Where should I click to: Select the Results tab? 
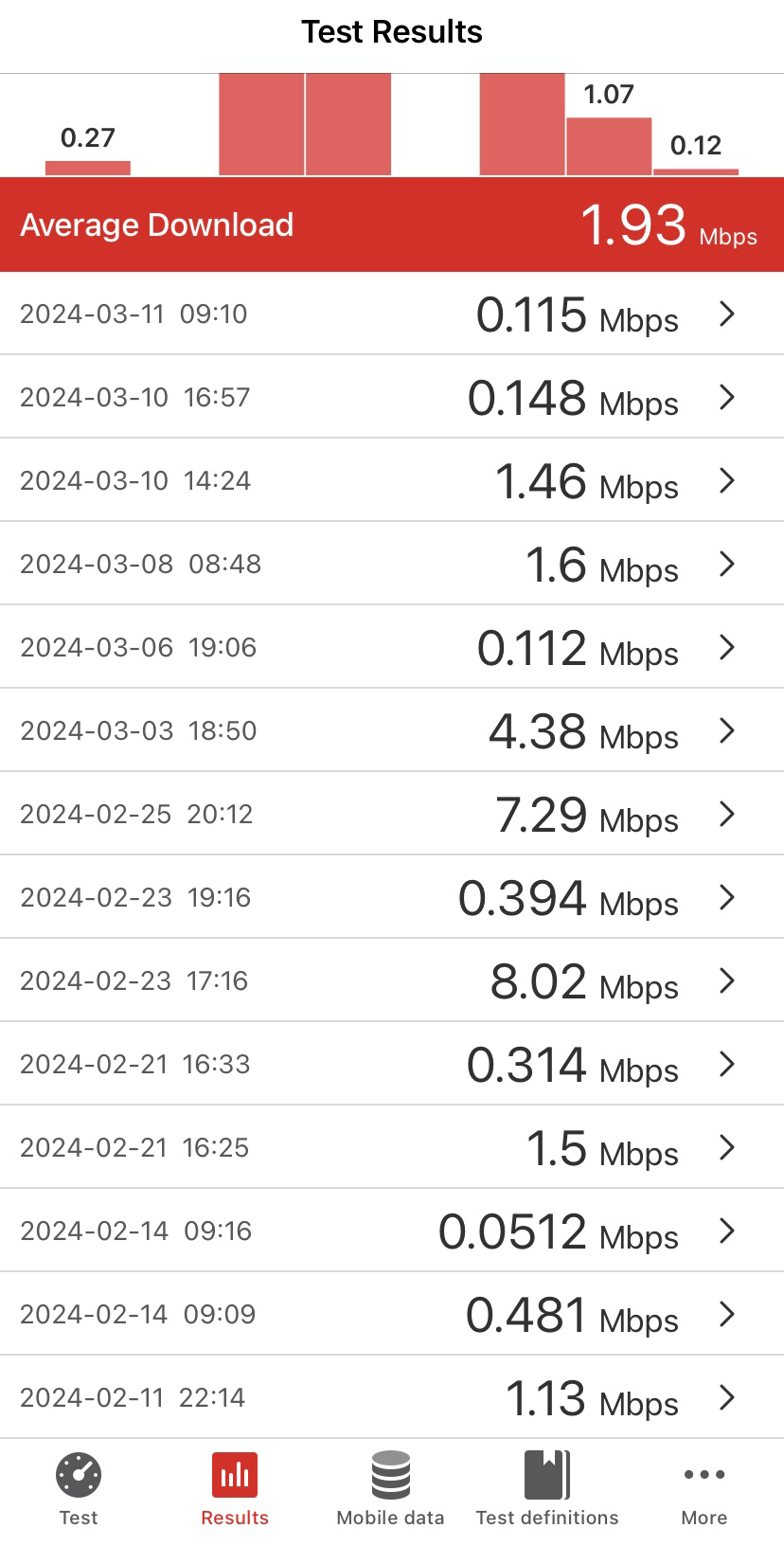coord(235,1489)
